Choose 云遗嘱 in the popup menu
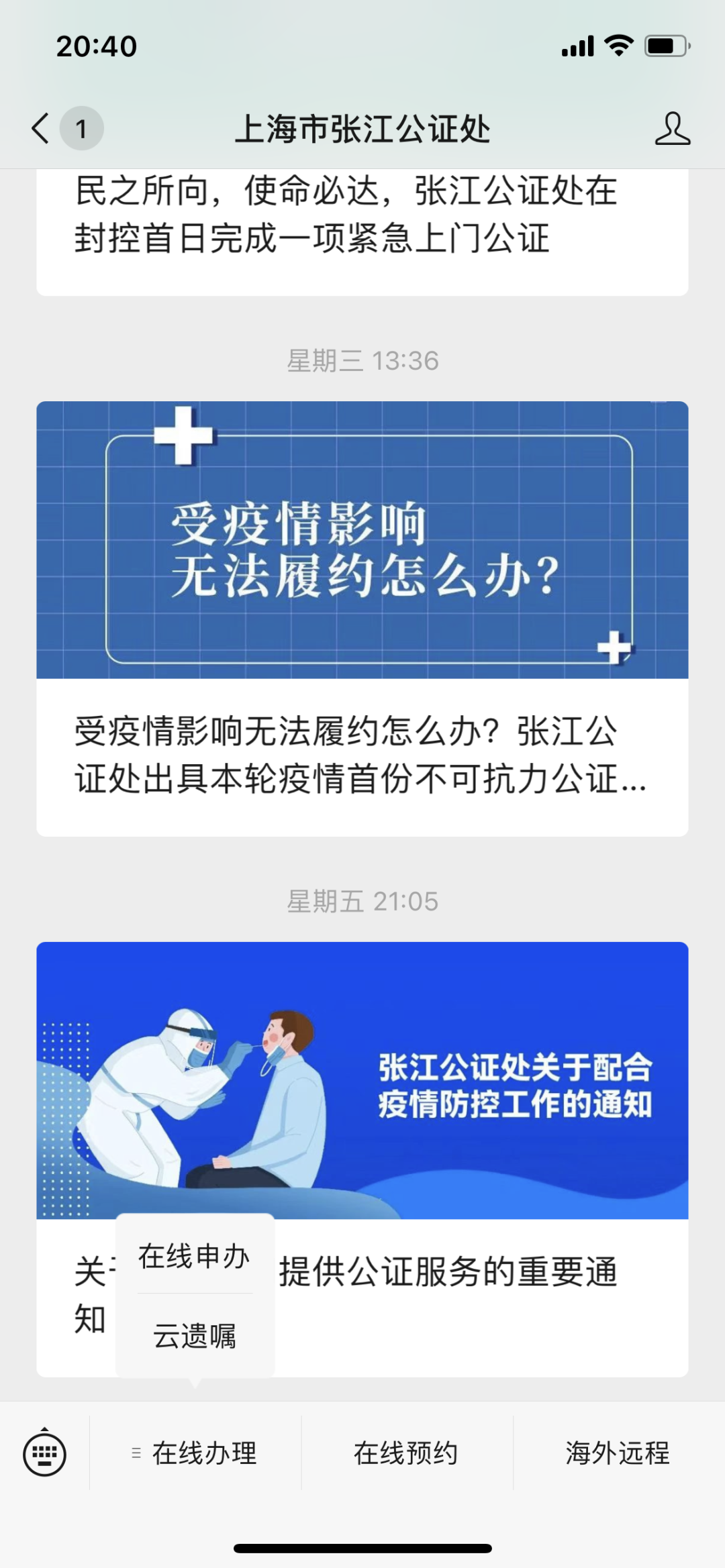725x1568 pixels. click(195, 1336)
